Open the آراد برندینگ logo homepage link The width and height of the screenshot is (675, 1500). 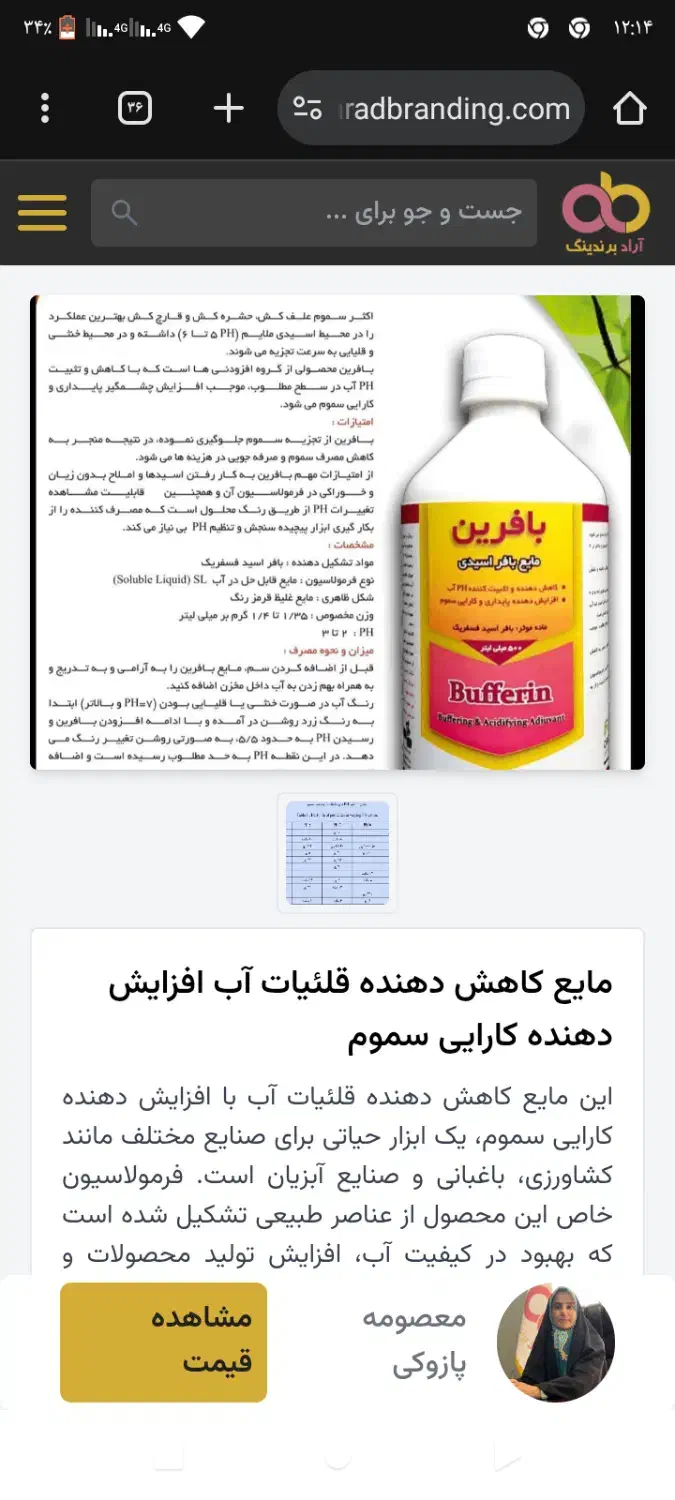click(x=606, y=213)
